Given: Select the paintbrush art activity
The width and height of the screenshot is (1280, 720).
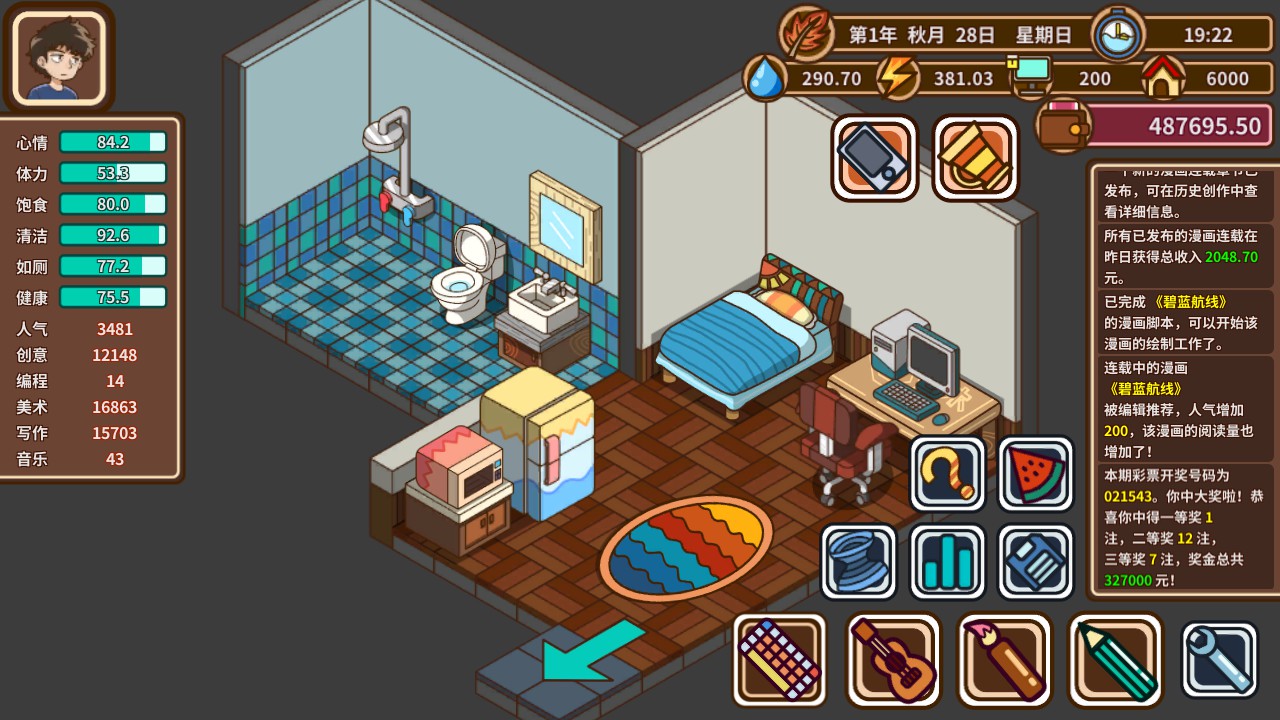Looking at the screenshot, I should [1004, 659].
